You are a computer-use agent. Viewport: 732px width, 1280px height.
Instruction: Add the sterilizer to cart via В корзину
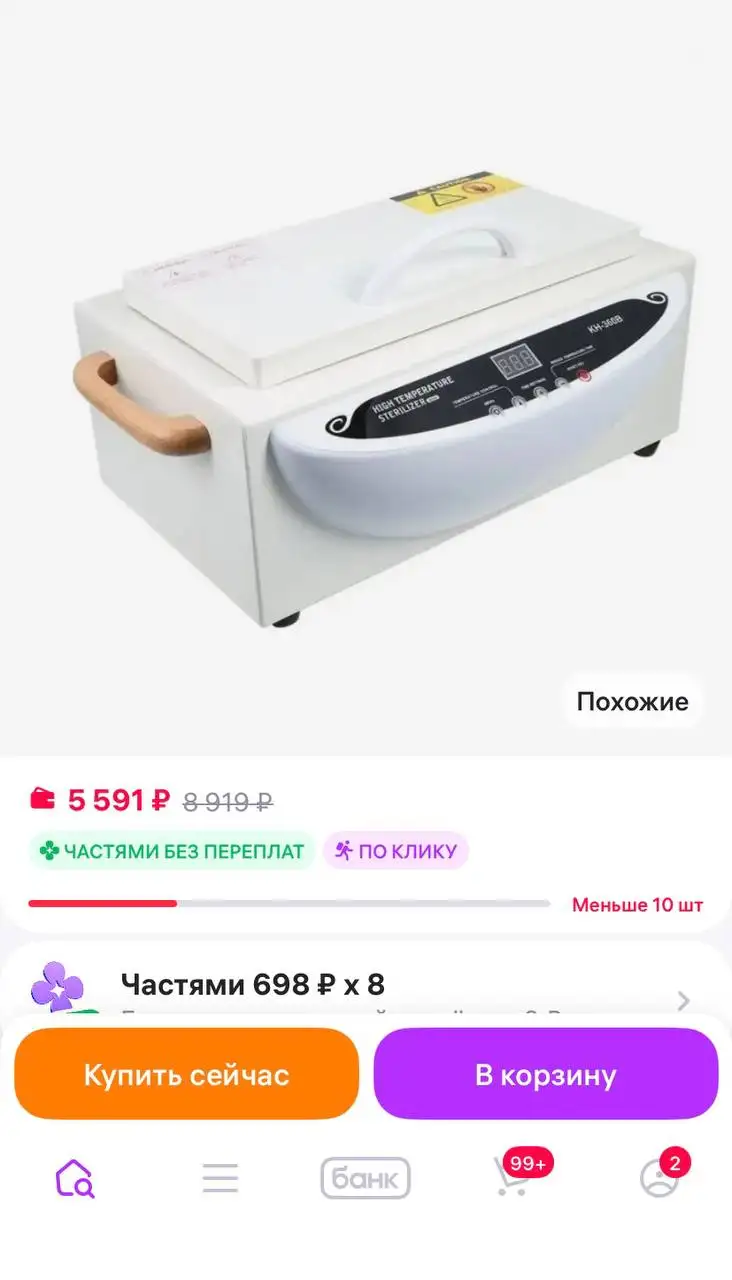pos(546,1073)
